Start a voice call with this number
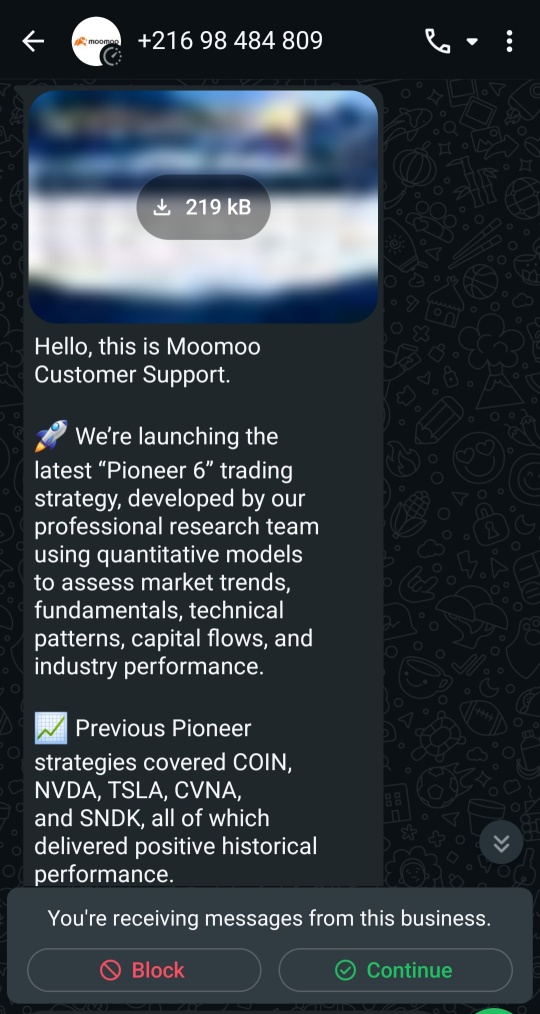540x1014 pixels. 437,41
